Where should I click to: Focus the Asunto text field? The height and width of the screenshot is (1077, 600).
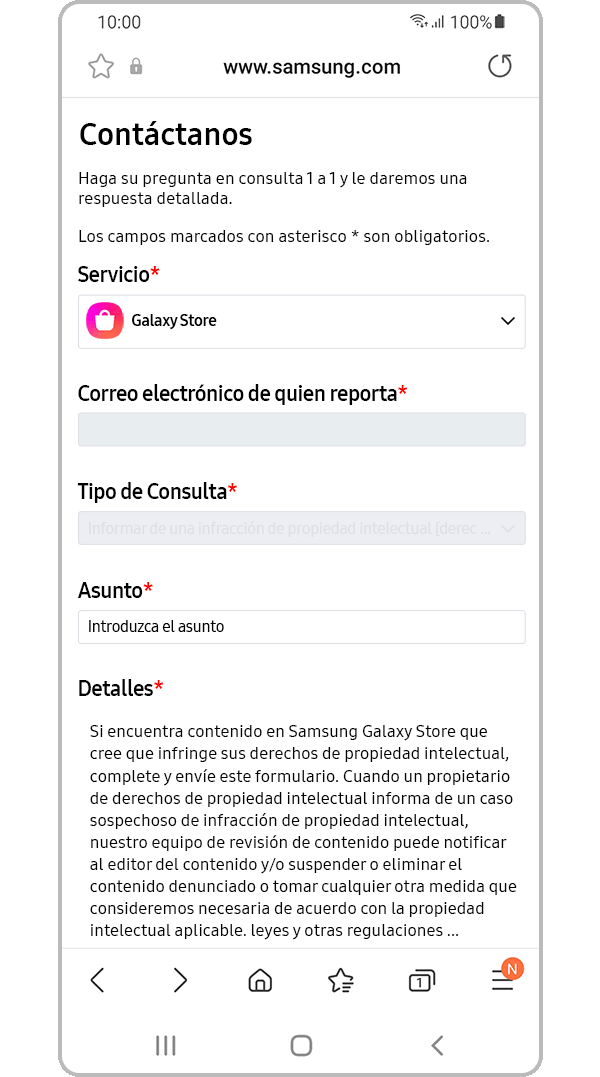click(x=301, y=627)
